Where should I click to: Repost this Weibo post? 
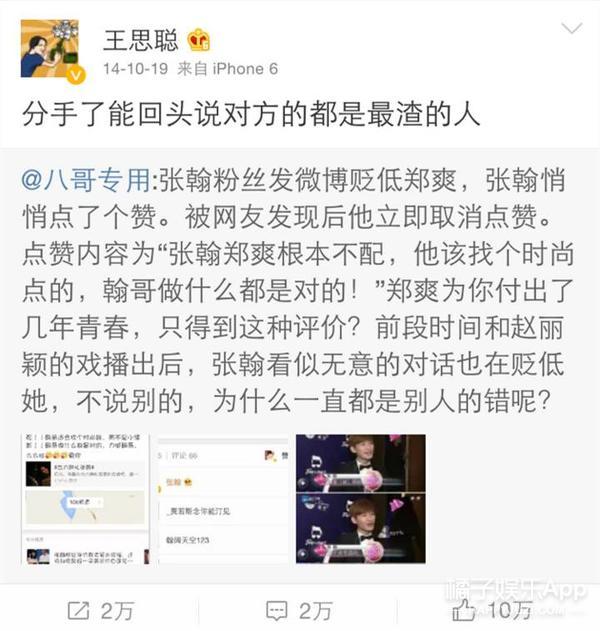[98, 610]
